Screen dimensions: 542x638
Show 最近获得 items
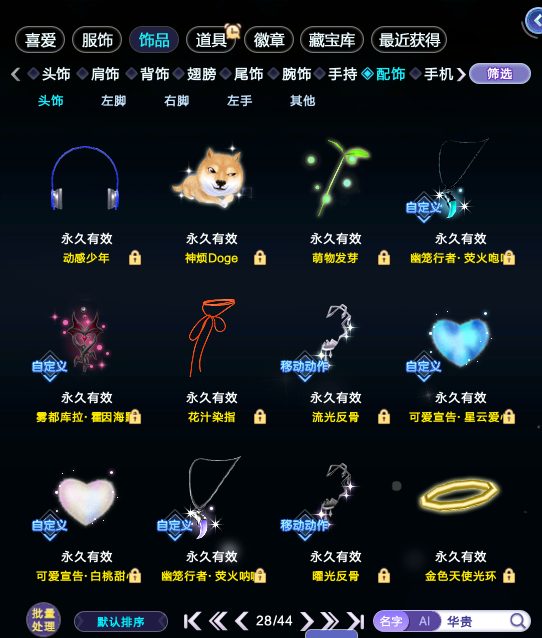(x=409, y=40)
